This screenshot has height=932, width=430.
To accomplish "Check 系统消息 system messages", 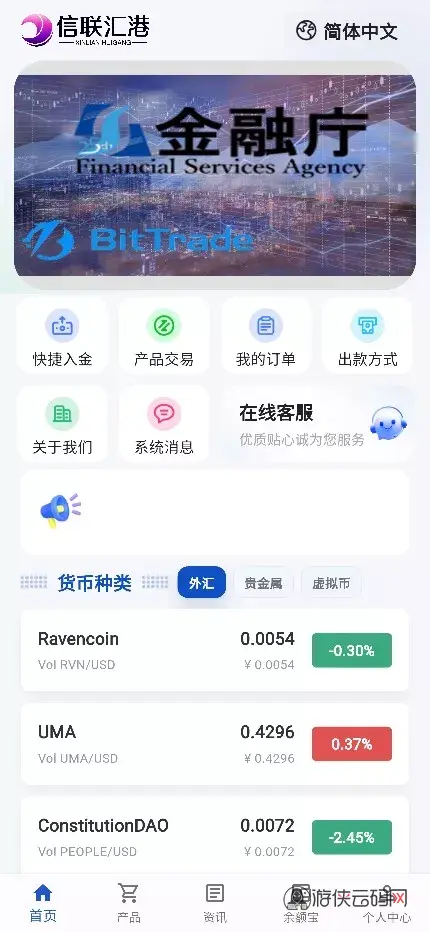I will [164, 424].
